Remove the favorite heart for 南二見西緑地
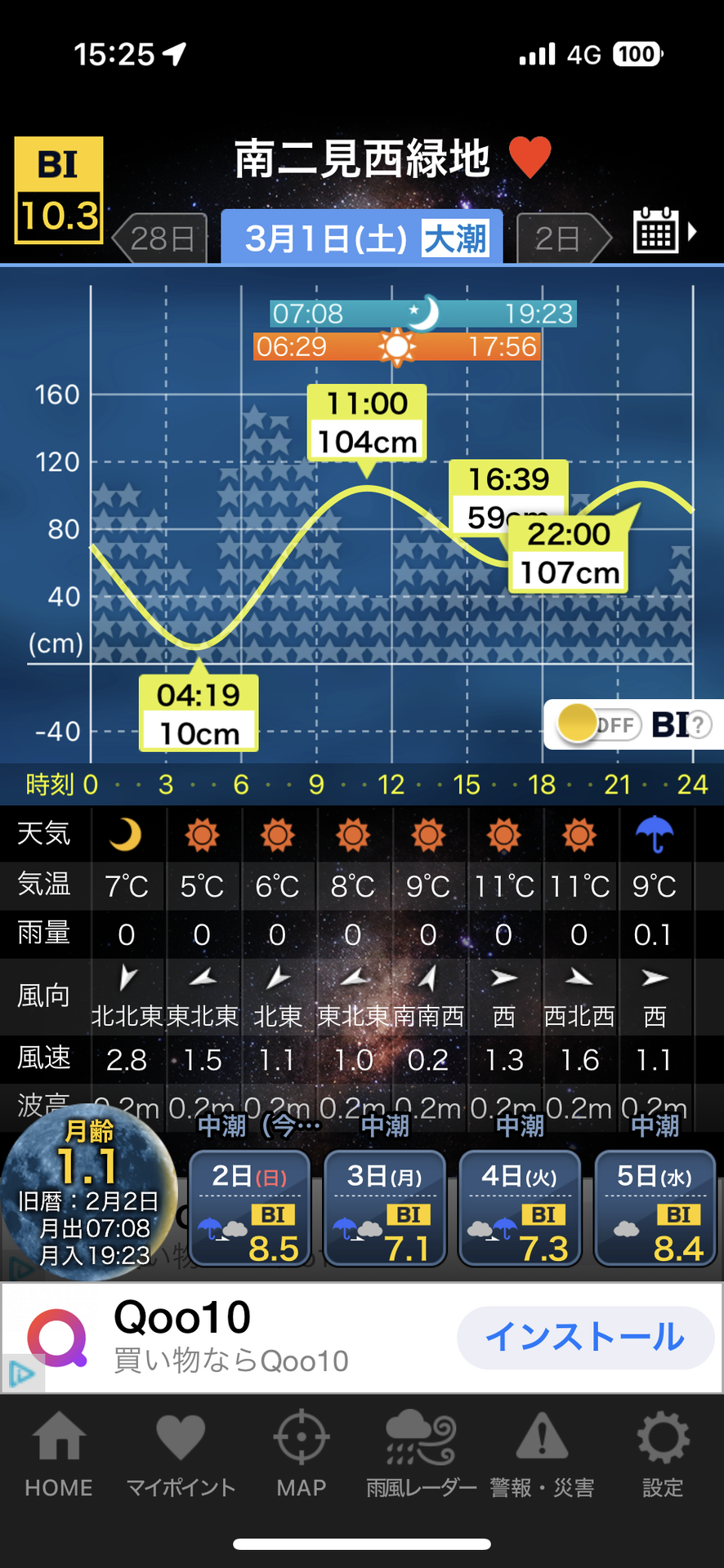Screen dimensions: 724x1568 click(530, 157)
